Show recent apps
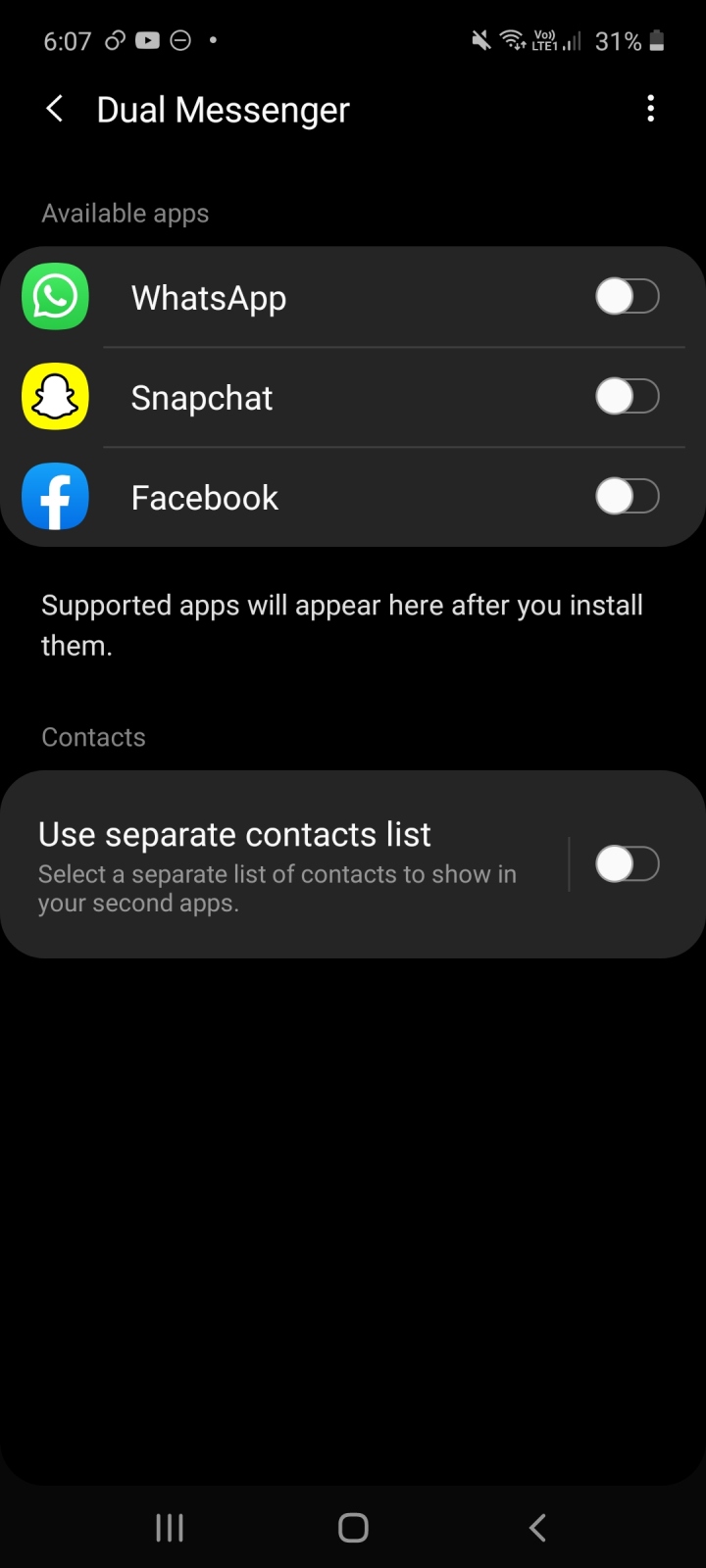This screenshot has width=706, height=1568. pyautogui.click(x=170, y=1527)
